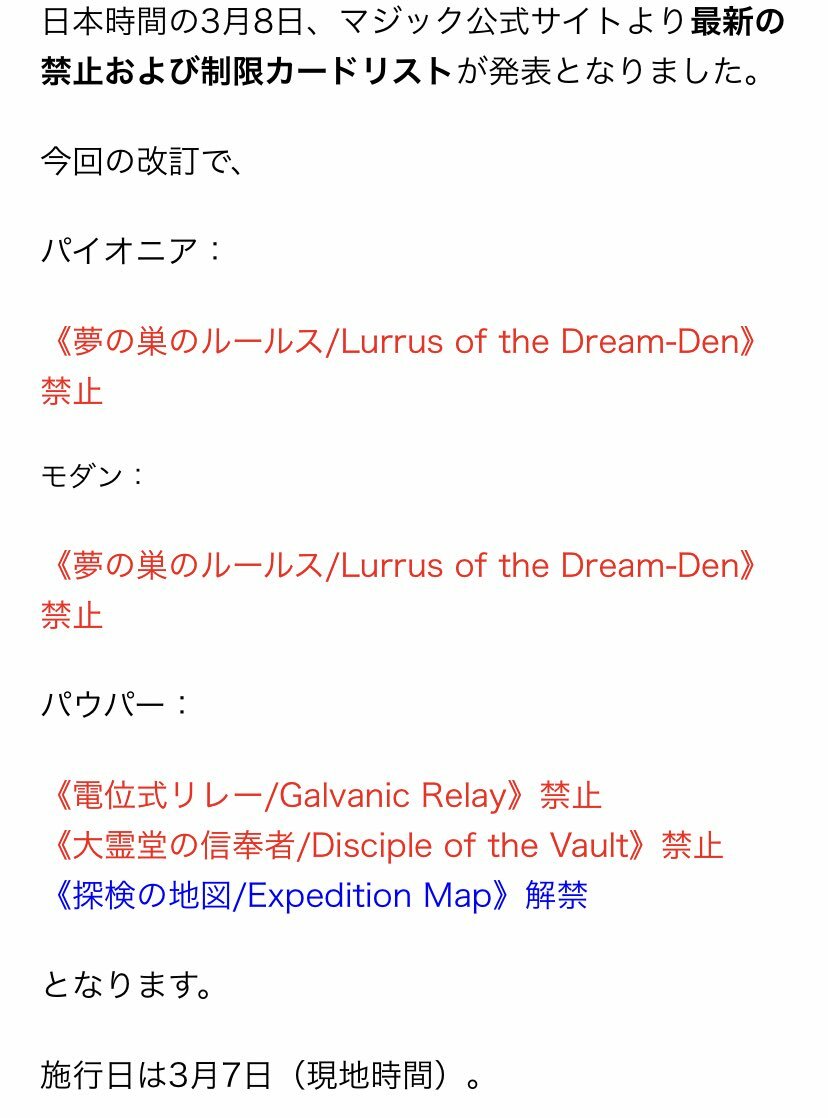Open the Lurrus link under モダン

400,567
